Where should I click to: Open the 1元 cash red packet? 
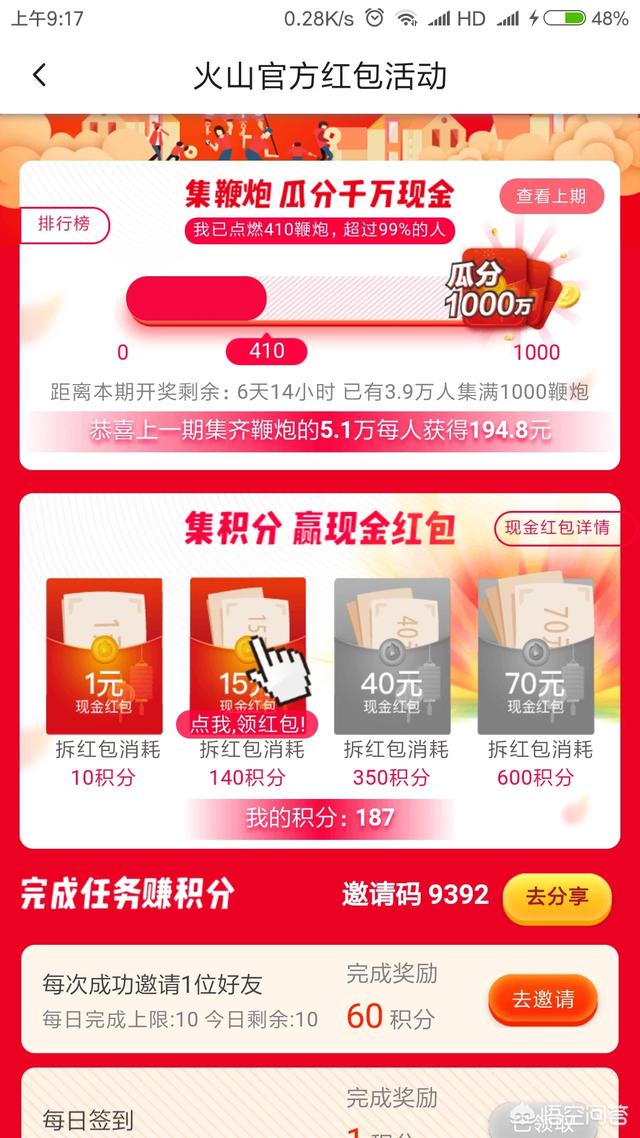(x=104, y=655)
